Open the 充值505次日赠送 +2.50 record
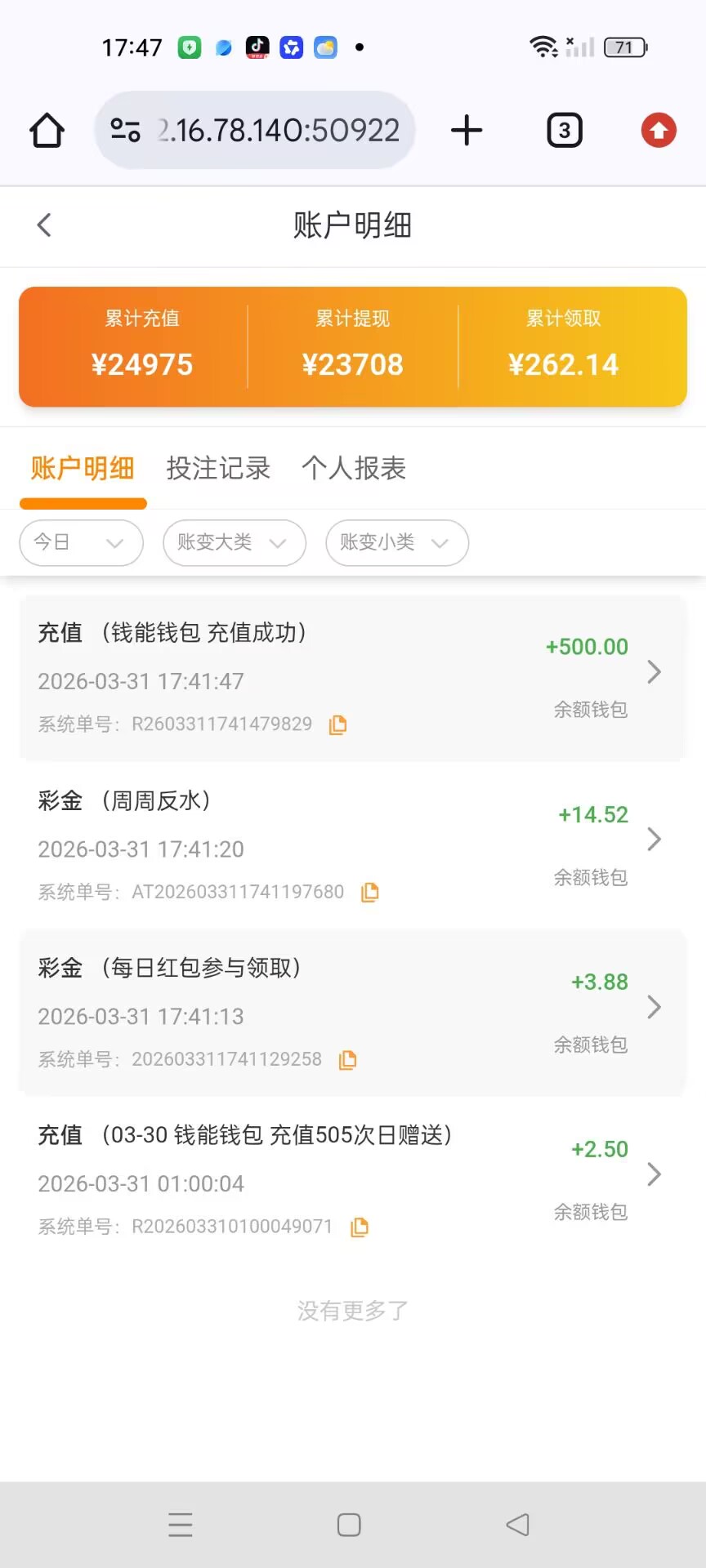The height and width of the screenshot is (1568, 706). [351, 1180]
